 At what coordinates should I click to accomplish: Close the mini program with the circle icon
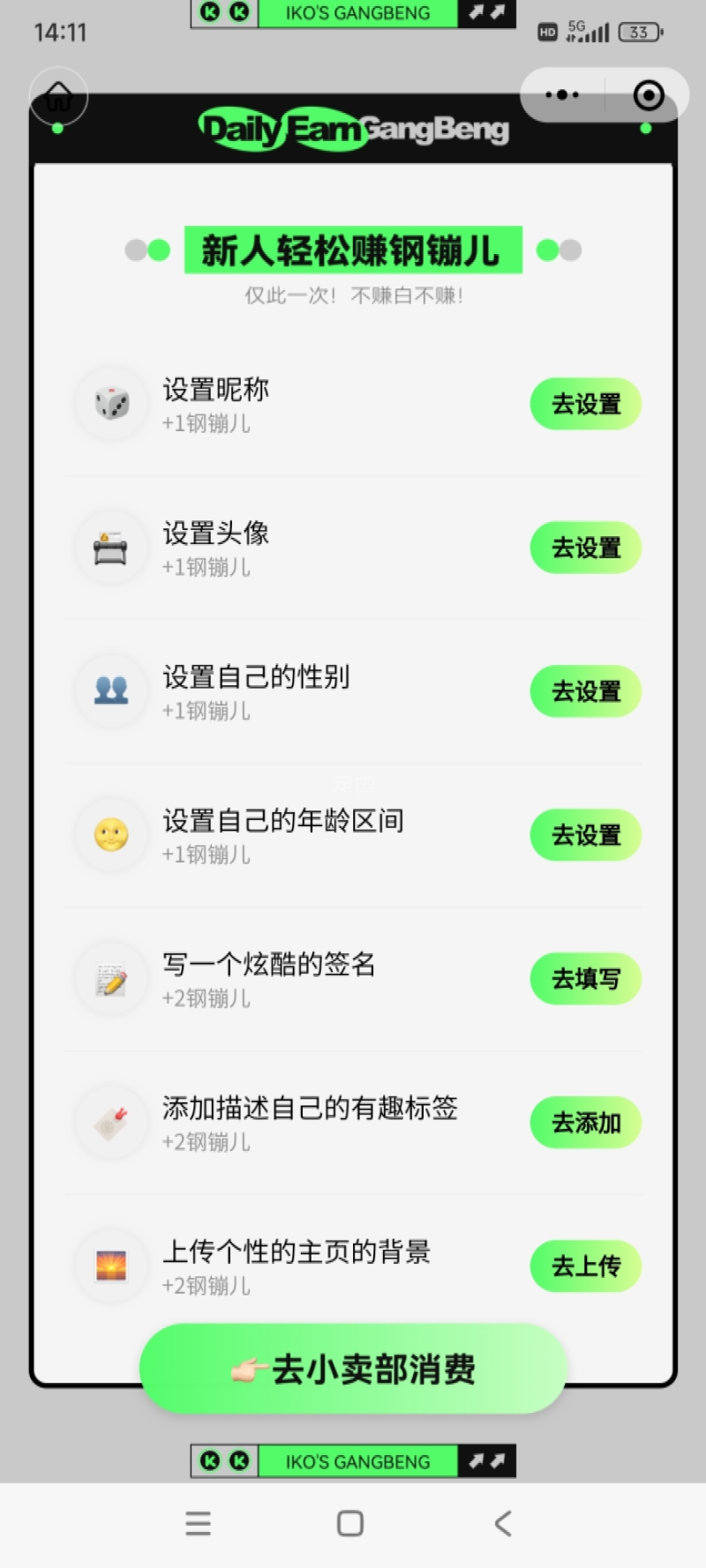[649, 94]
